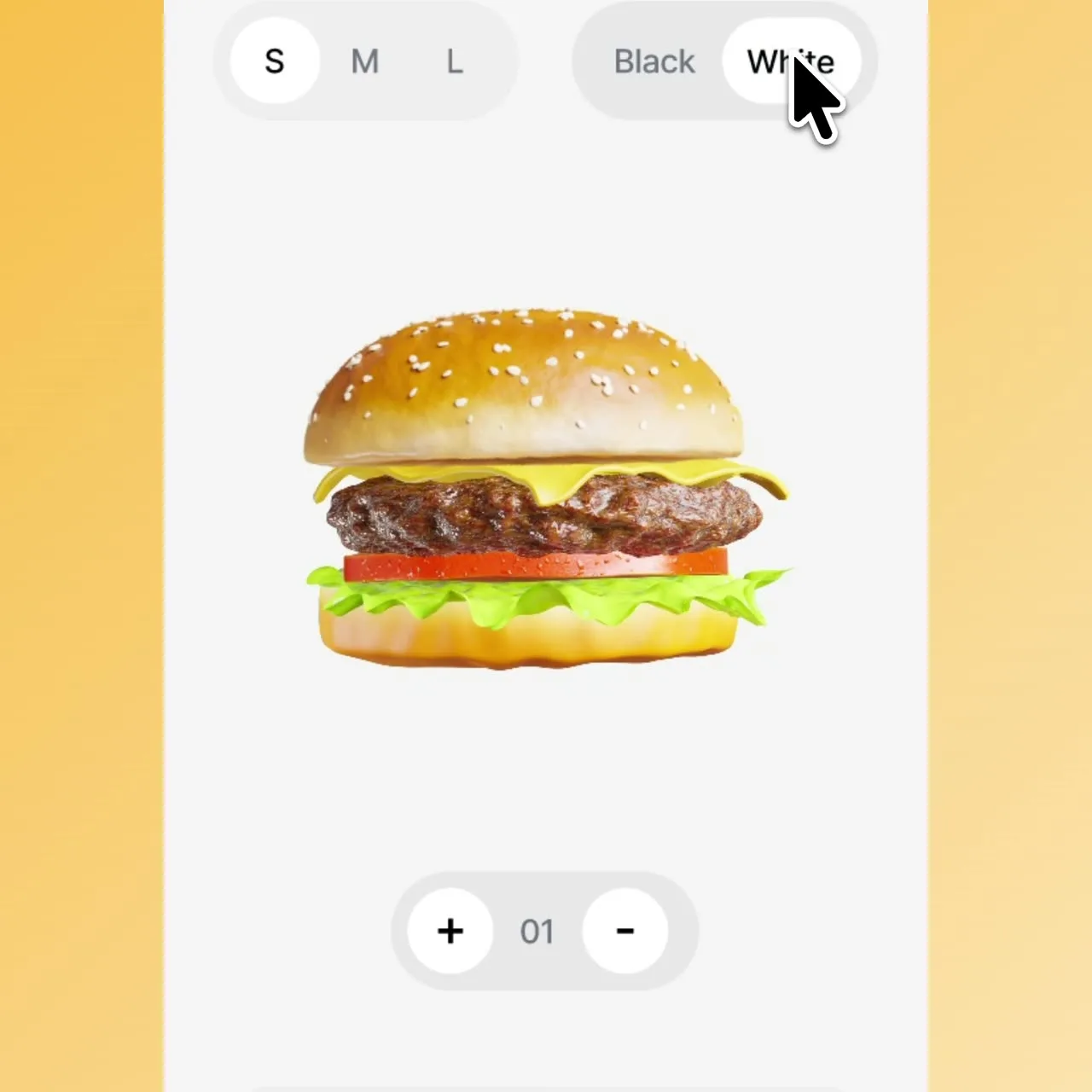This screenshot has height=1092, width=1092.
Task: Tap the White option
Action: tap(791, 61)
